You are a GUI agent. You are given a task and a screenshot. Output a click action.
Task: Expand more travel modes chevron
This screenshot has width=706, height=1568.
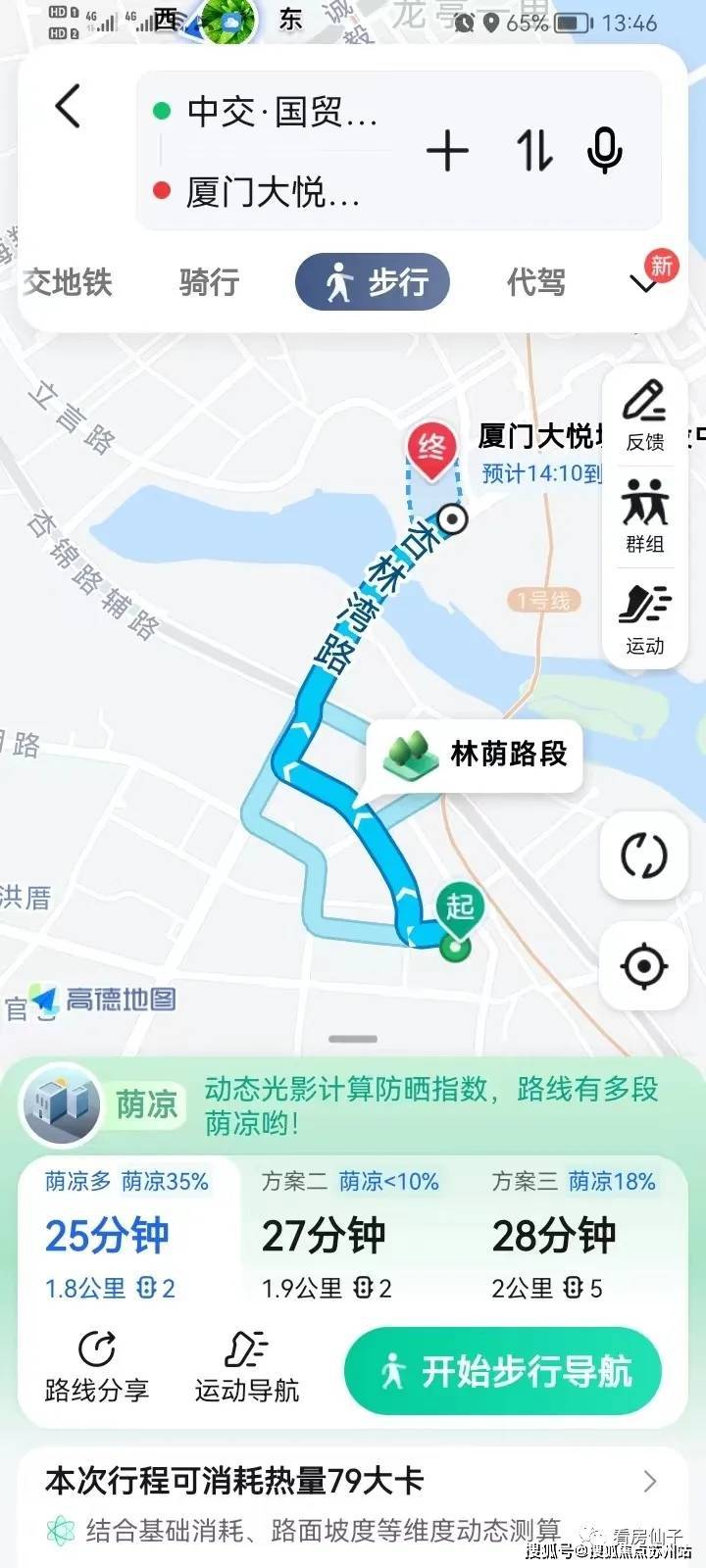click(644, 283)
